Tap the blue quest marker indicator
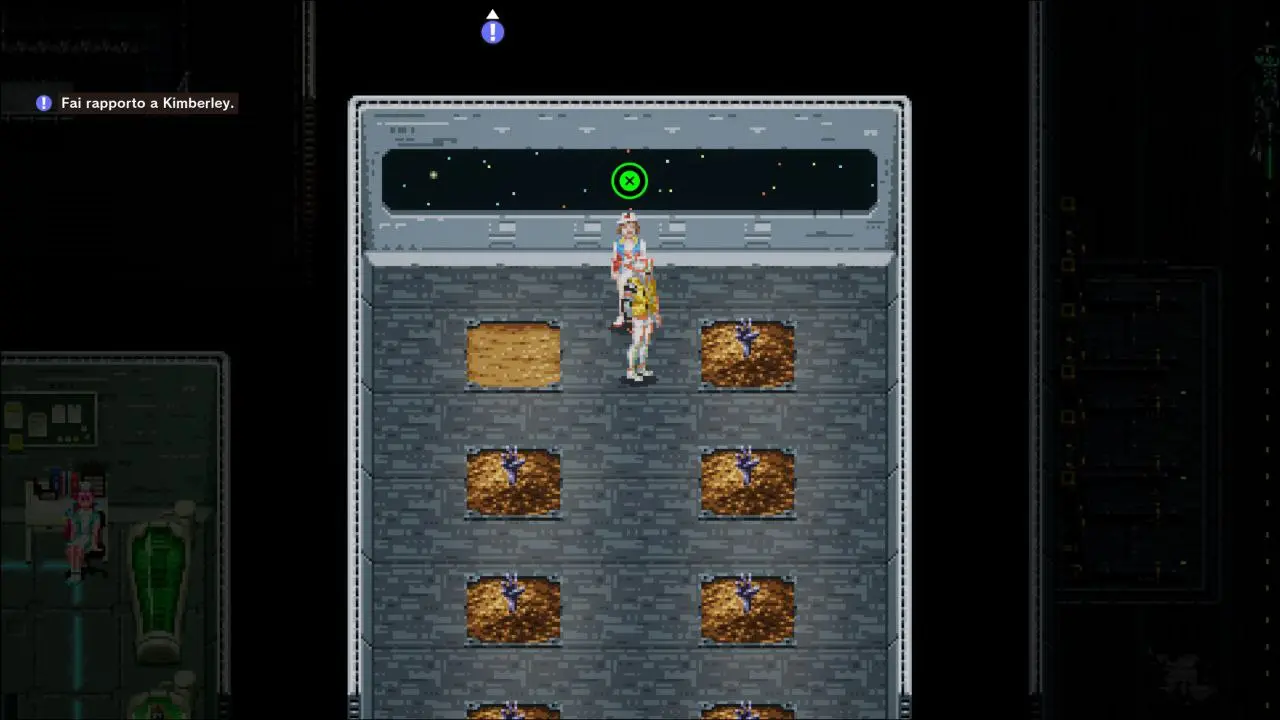Screen dimensions: 1280x720 coord(492,32)
